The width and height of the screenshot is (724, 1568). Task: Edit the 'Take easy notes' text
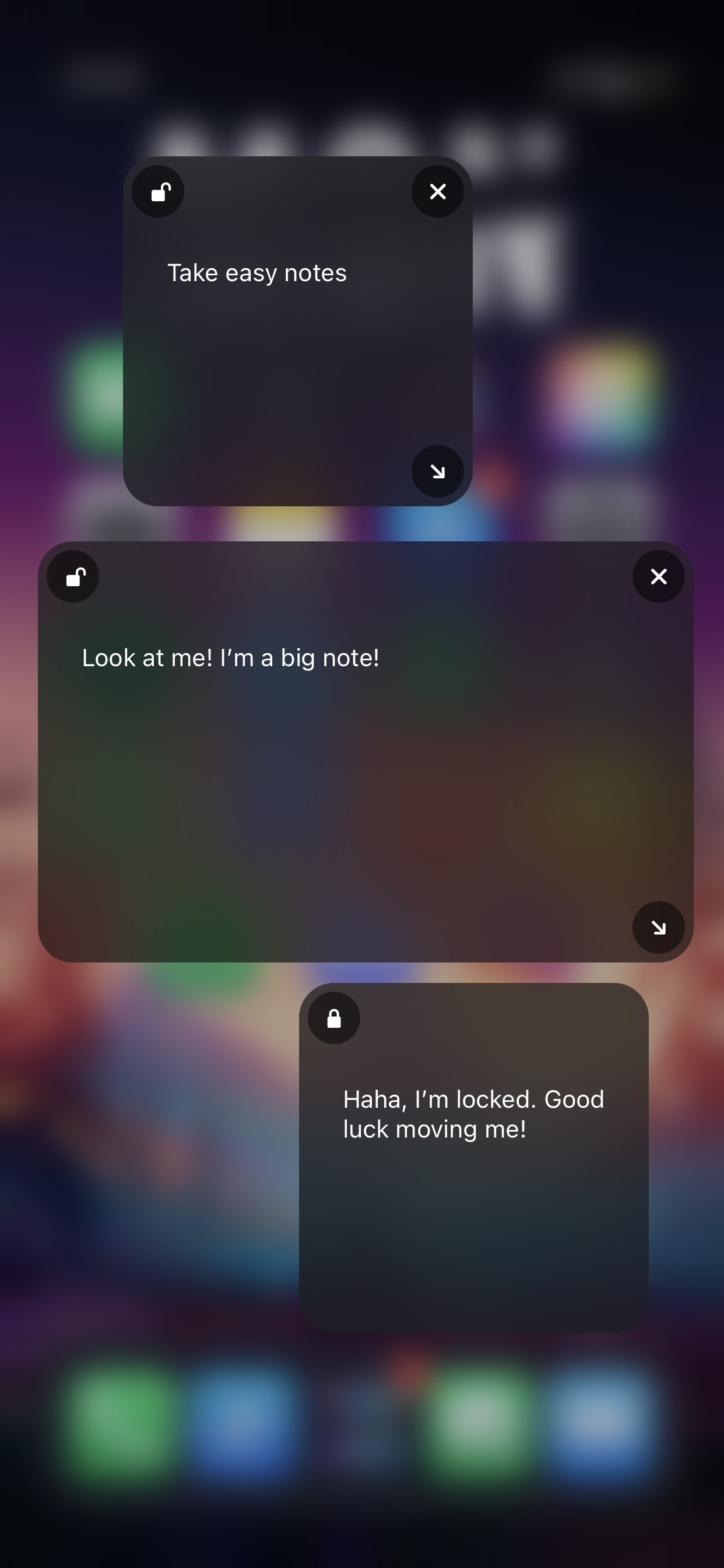coord(256,272)
